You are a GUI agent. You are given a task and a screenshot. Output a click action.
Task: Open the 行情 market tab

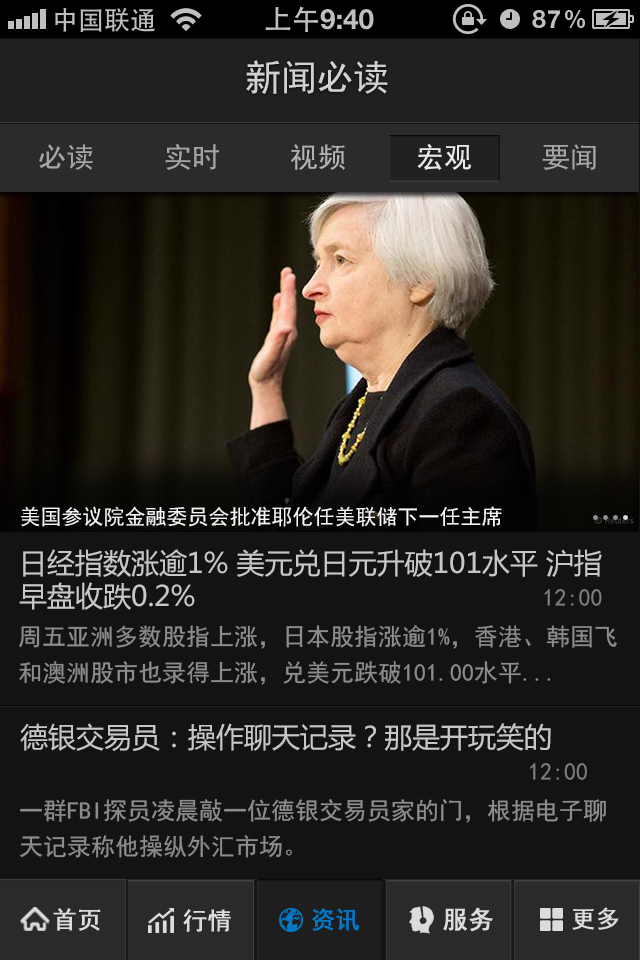click(190, 920)
